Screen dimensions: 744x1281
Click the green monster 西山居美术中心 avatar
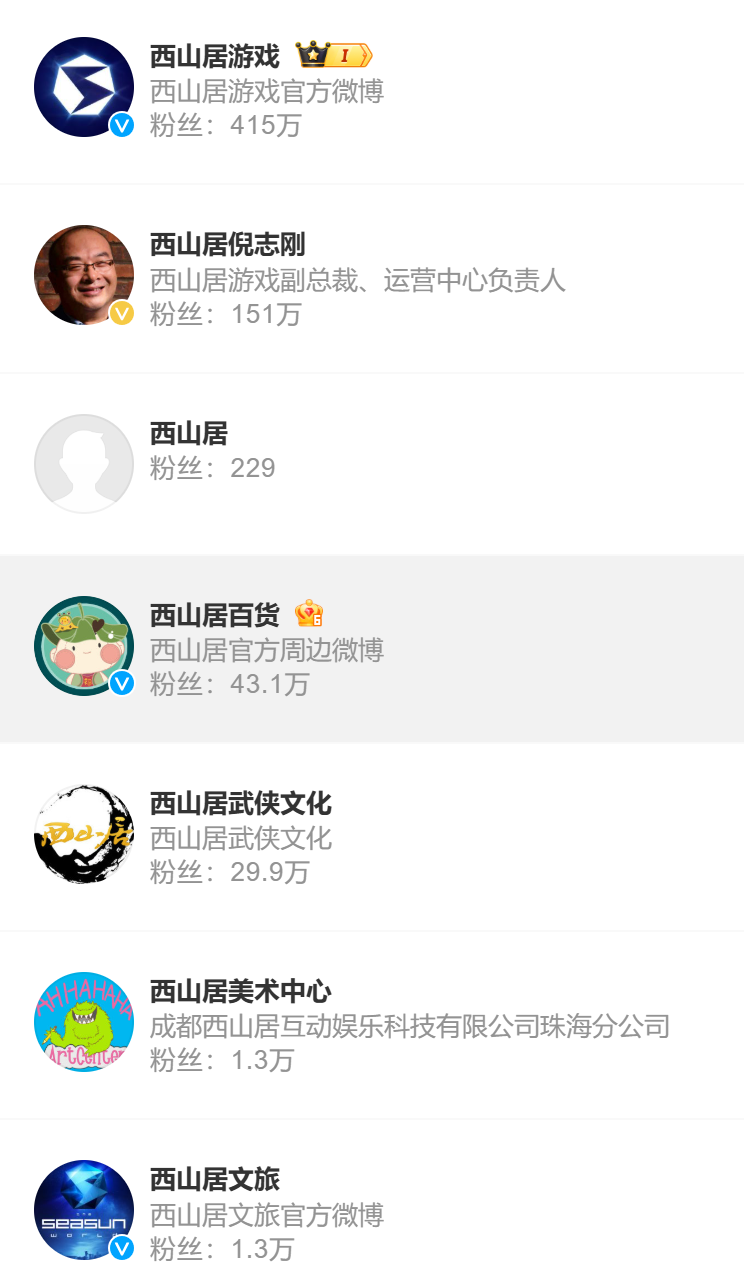point(83,1021)
